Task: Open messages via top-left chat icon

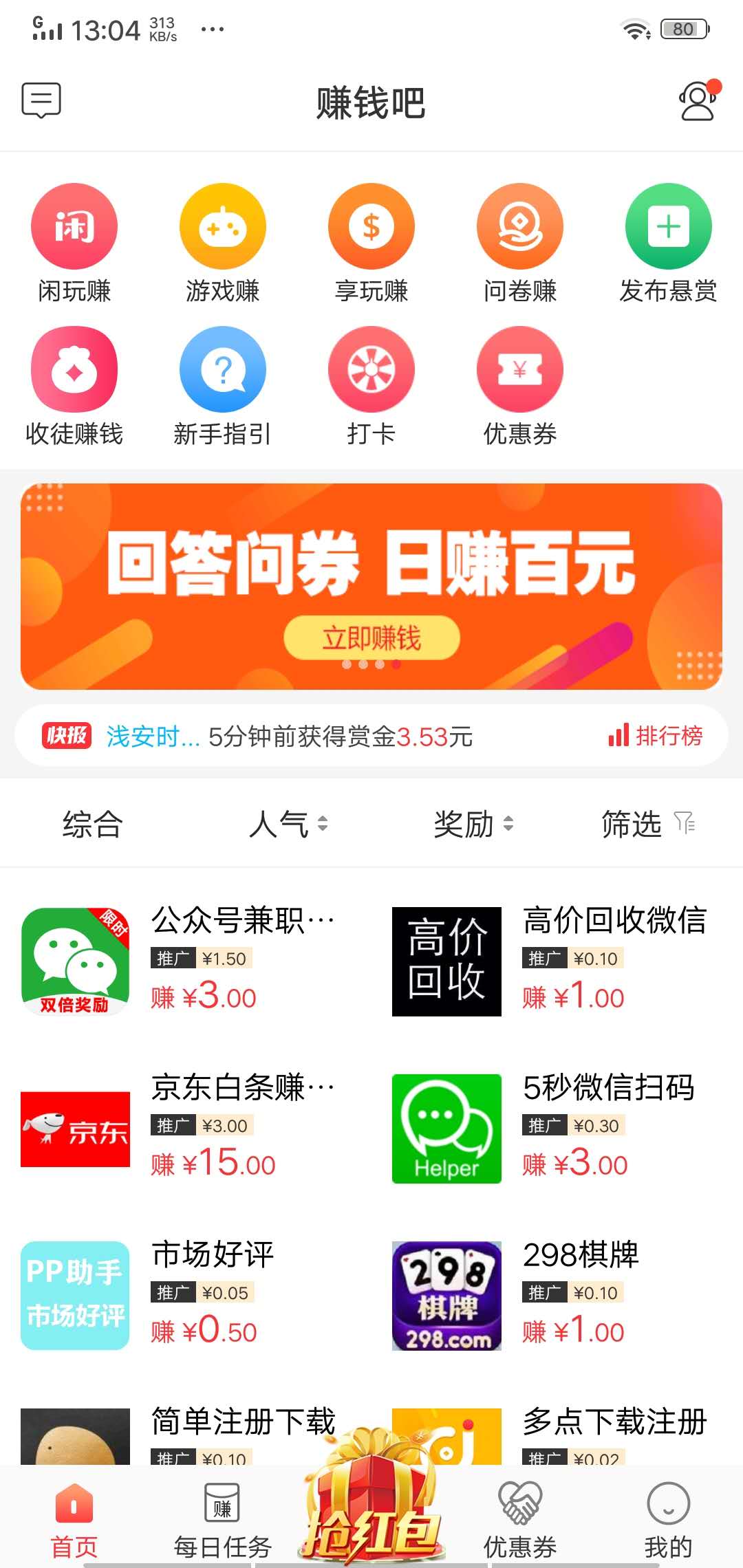Action: [x=41, y=100]
